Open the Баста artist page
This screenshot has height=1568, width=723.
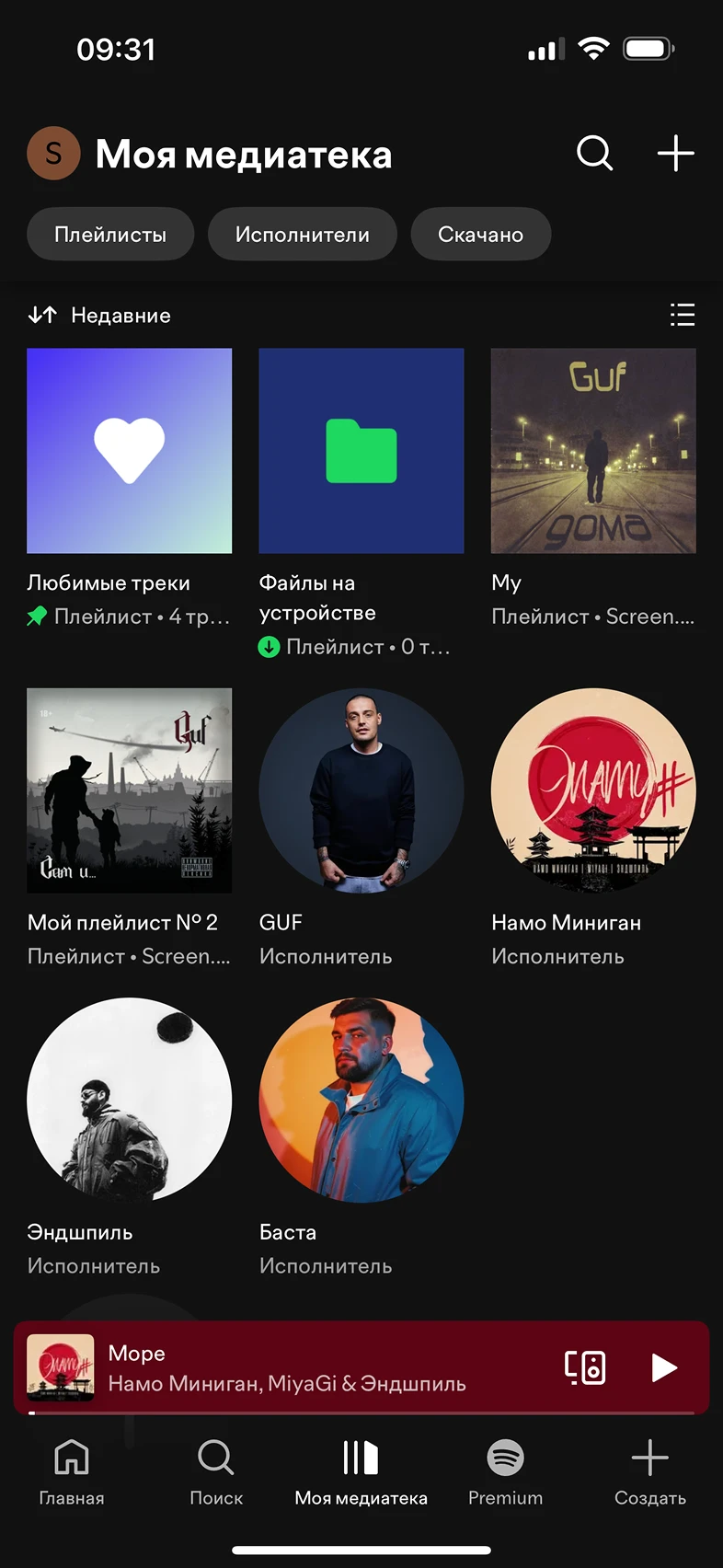coord(361,1101)
